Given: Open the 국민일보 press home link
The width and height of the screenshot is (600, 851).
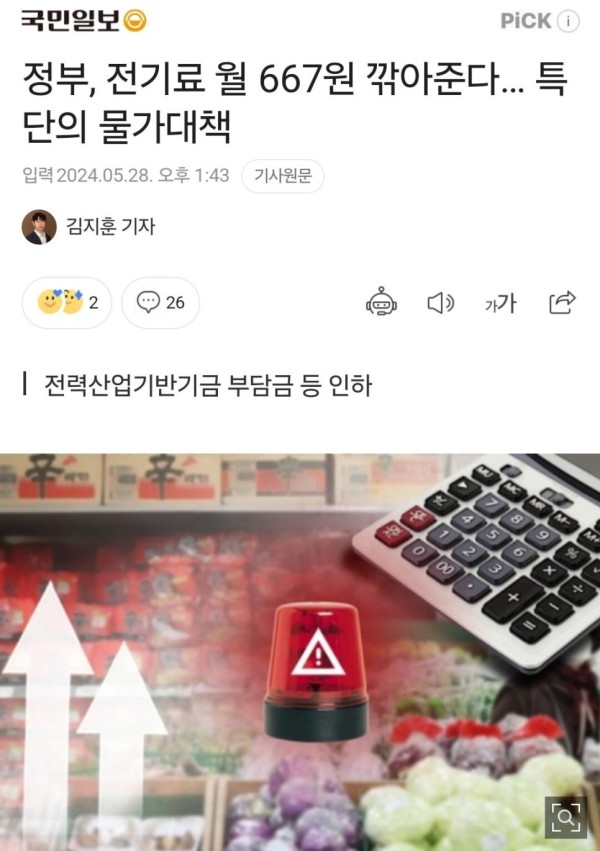Looking at the screenshot, I should (84, 20).
